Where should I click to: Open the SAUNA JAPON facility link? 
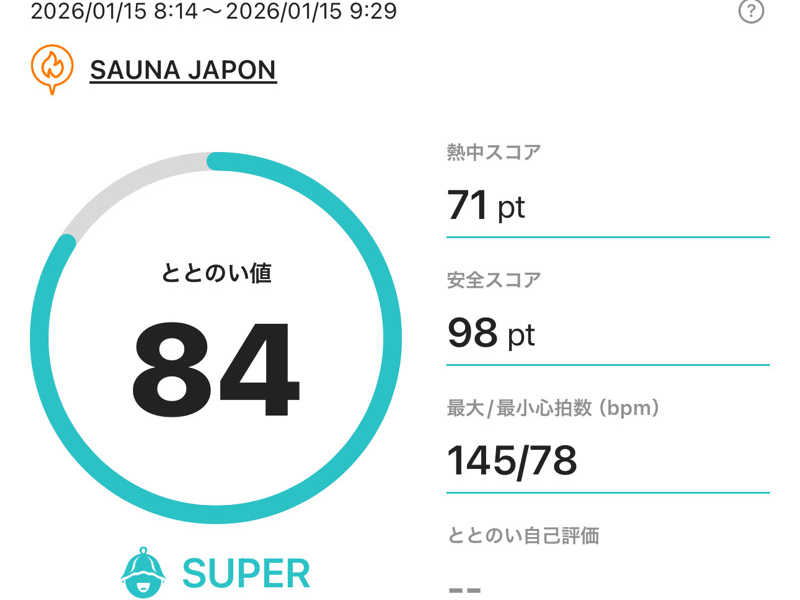click(x=183, y=70)
